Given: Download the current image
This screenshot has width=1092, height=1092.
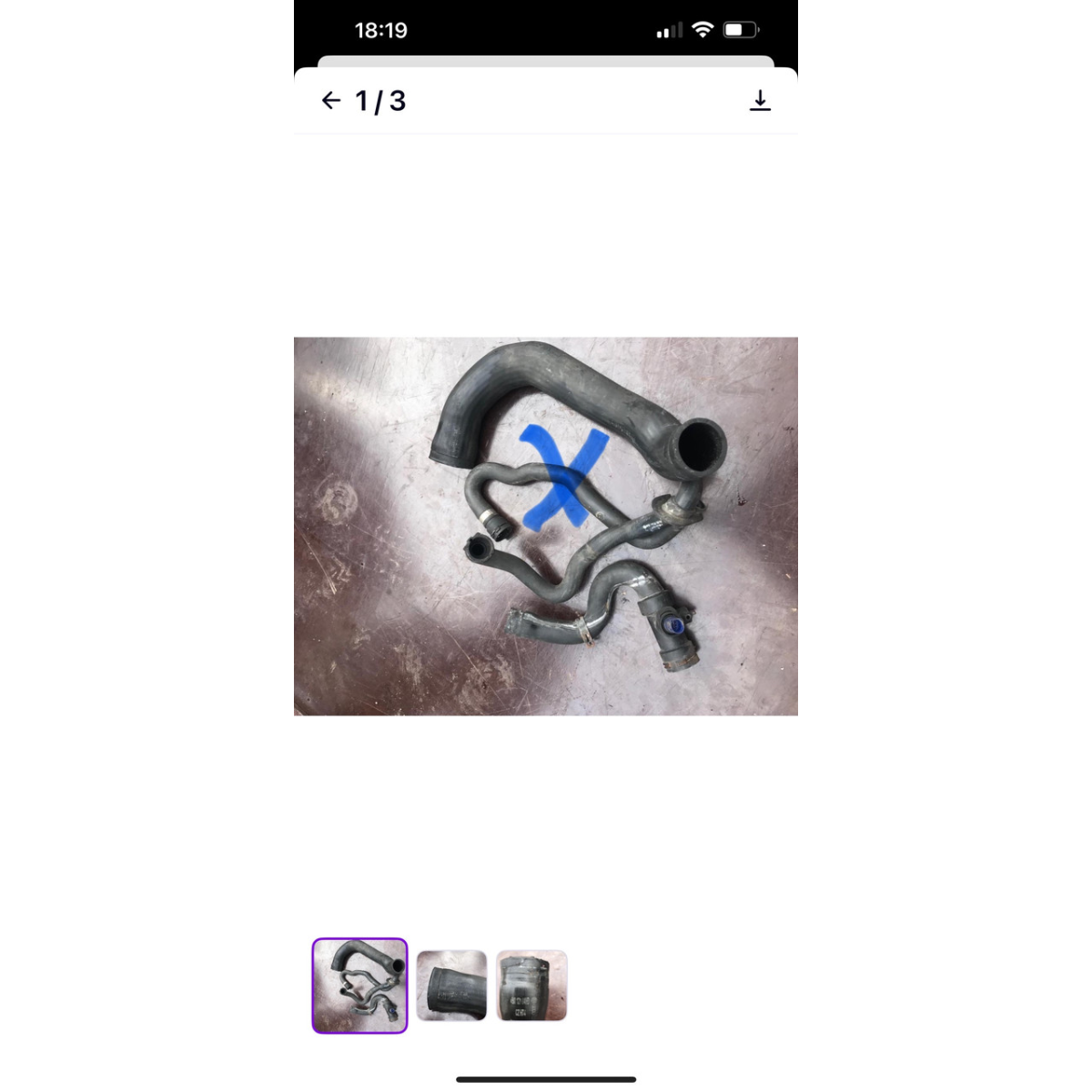Looking at the screenshot, I should pyautogui.click(x=760, y=101).
